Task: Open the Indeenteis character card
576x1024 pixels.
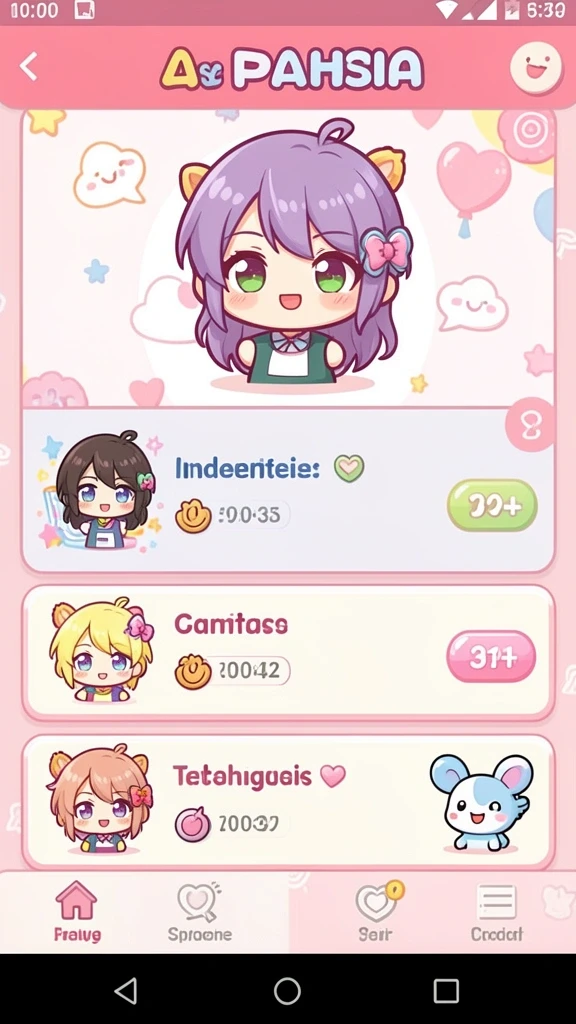Action: coord(288,490)
